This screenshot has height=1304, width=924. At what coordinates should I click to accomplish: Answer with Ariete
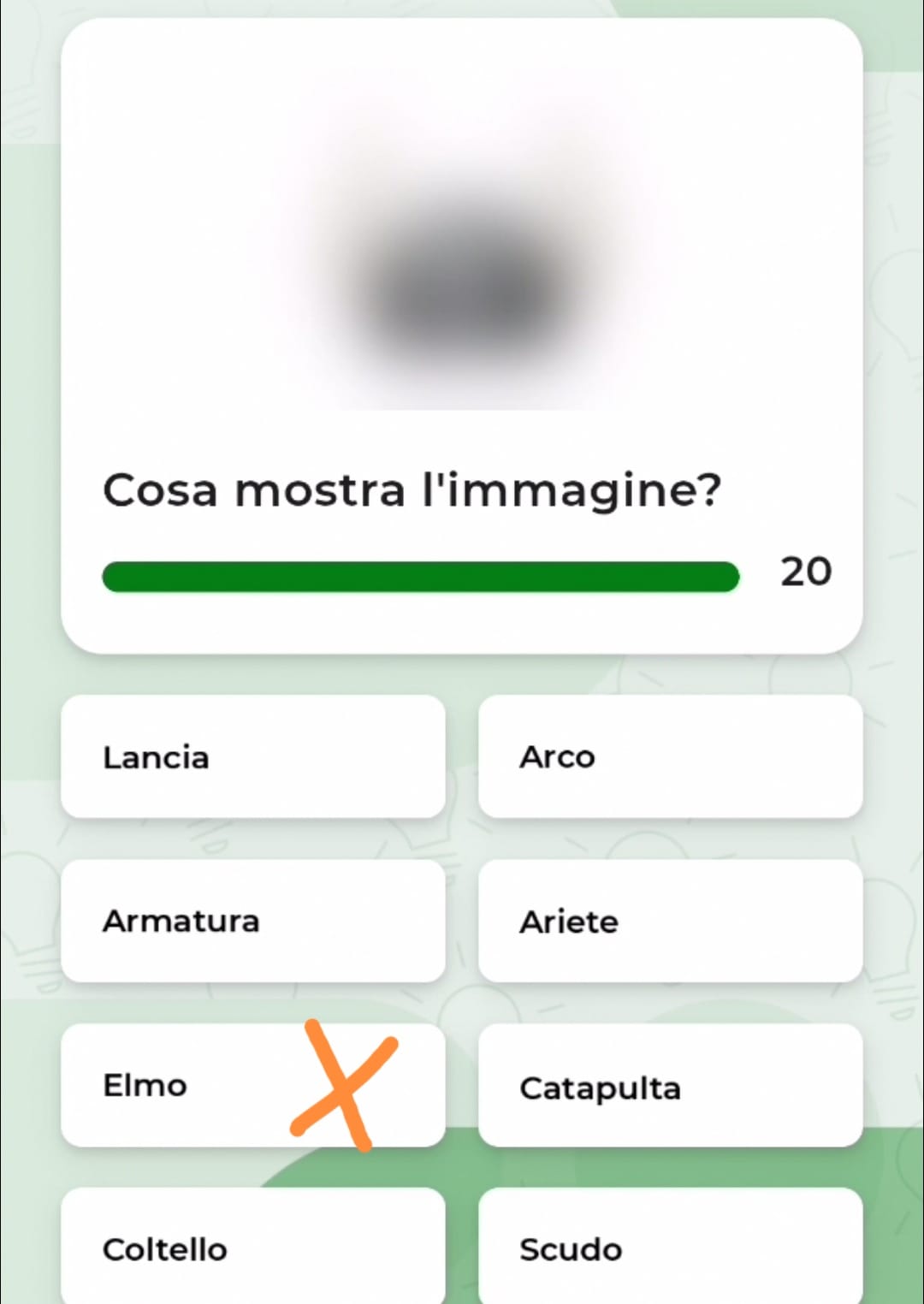[670, 922]
